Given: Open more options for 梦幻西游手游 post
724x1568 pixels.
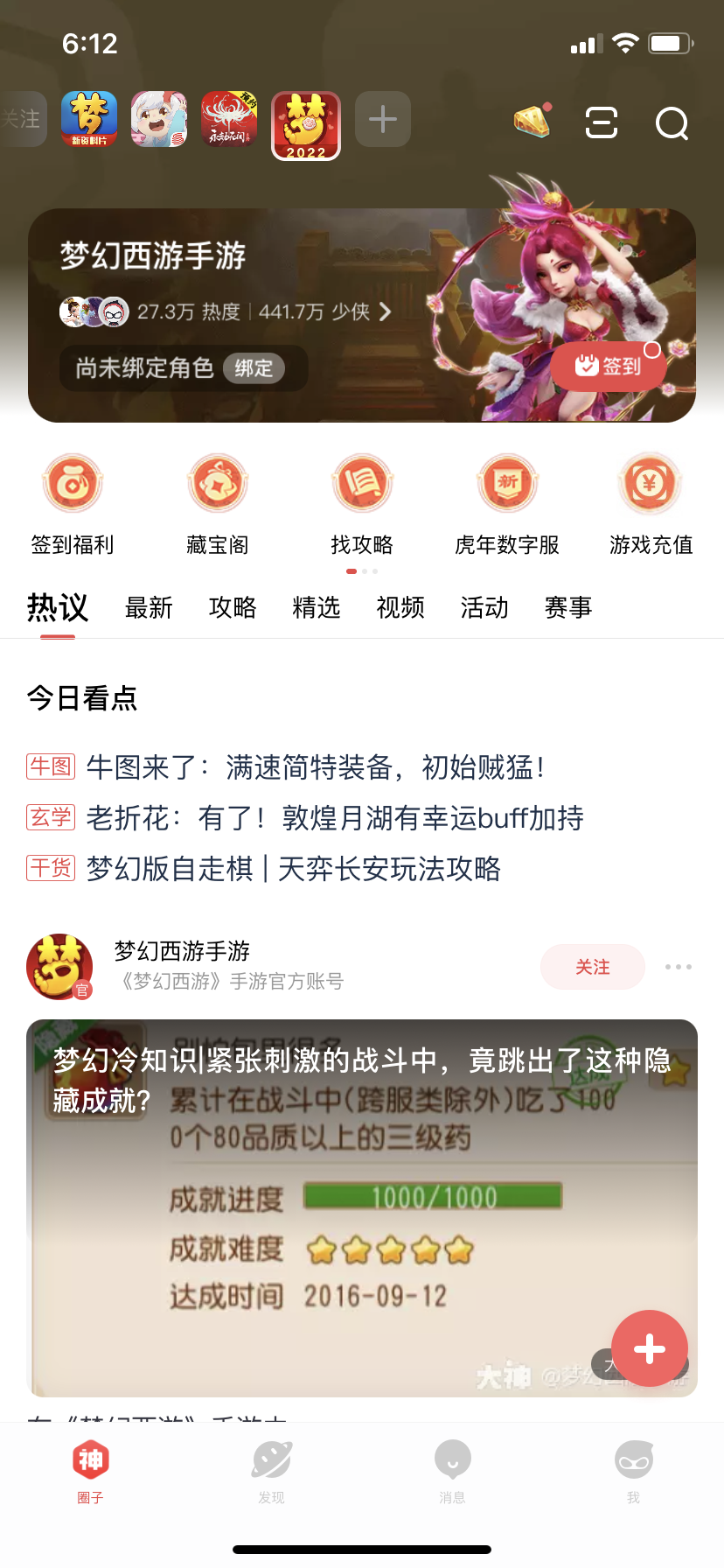Looking at the screenshot, I should coord(679,967).
